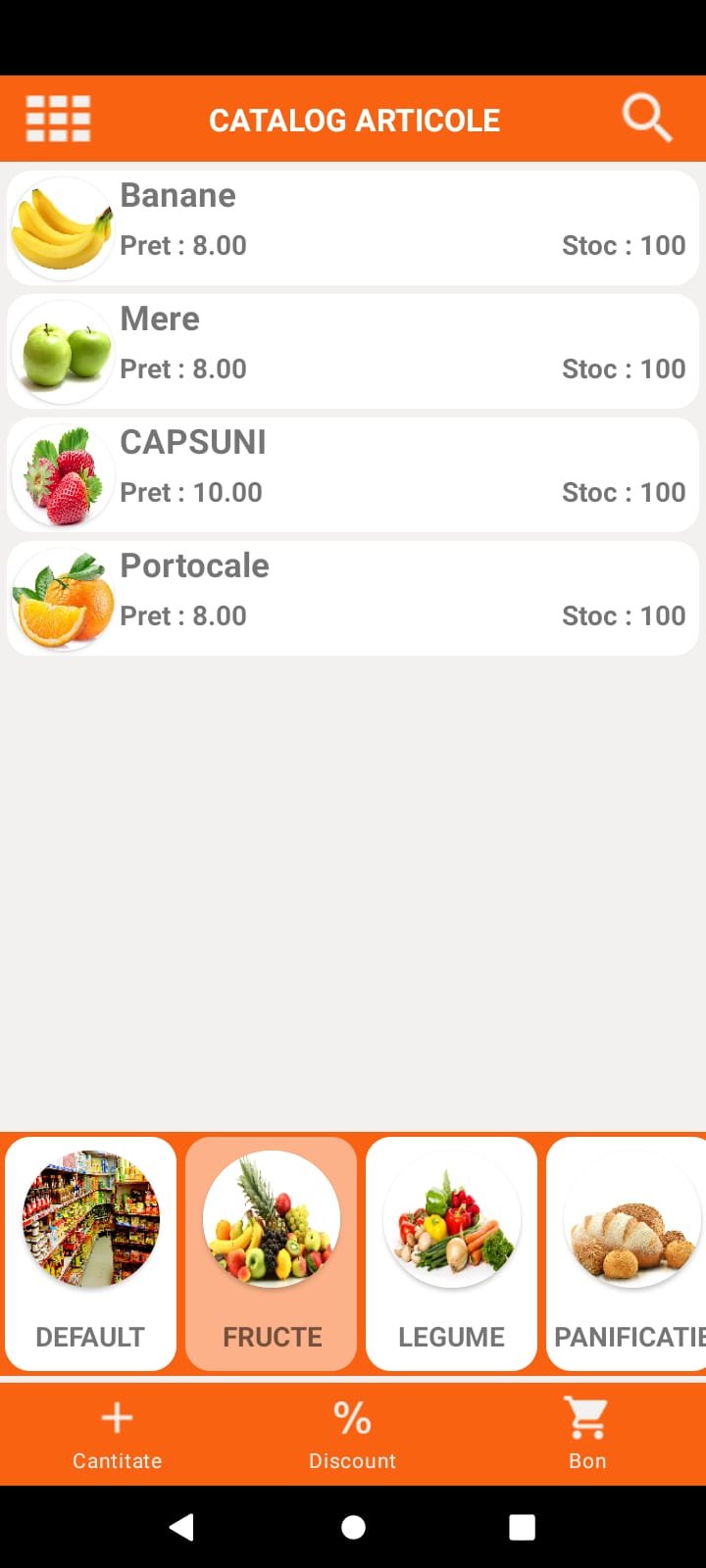Select the Discount percent icon

(352, 1417)
